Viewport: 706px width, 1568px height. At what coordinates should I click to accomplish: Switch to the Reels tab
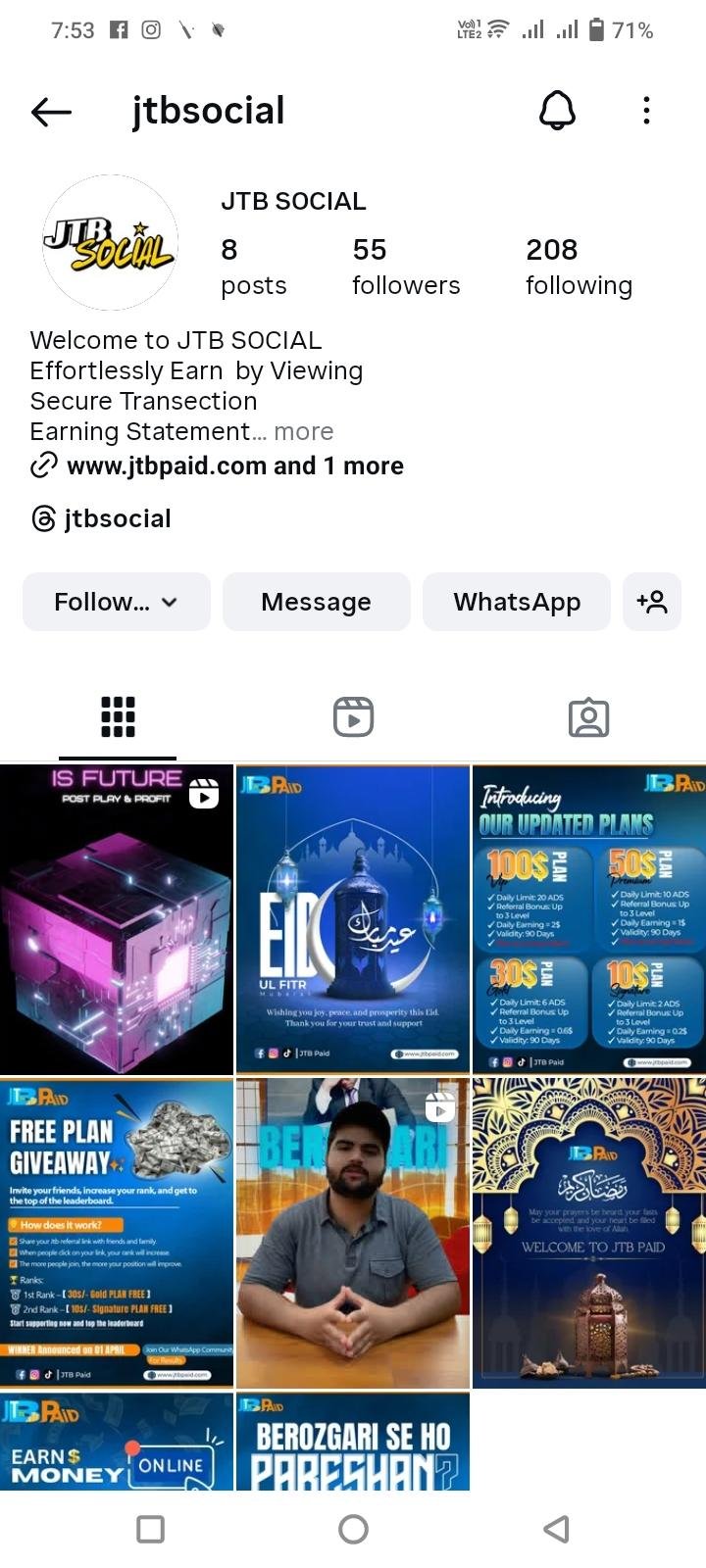353,716
